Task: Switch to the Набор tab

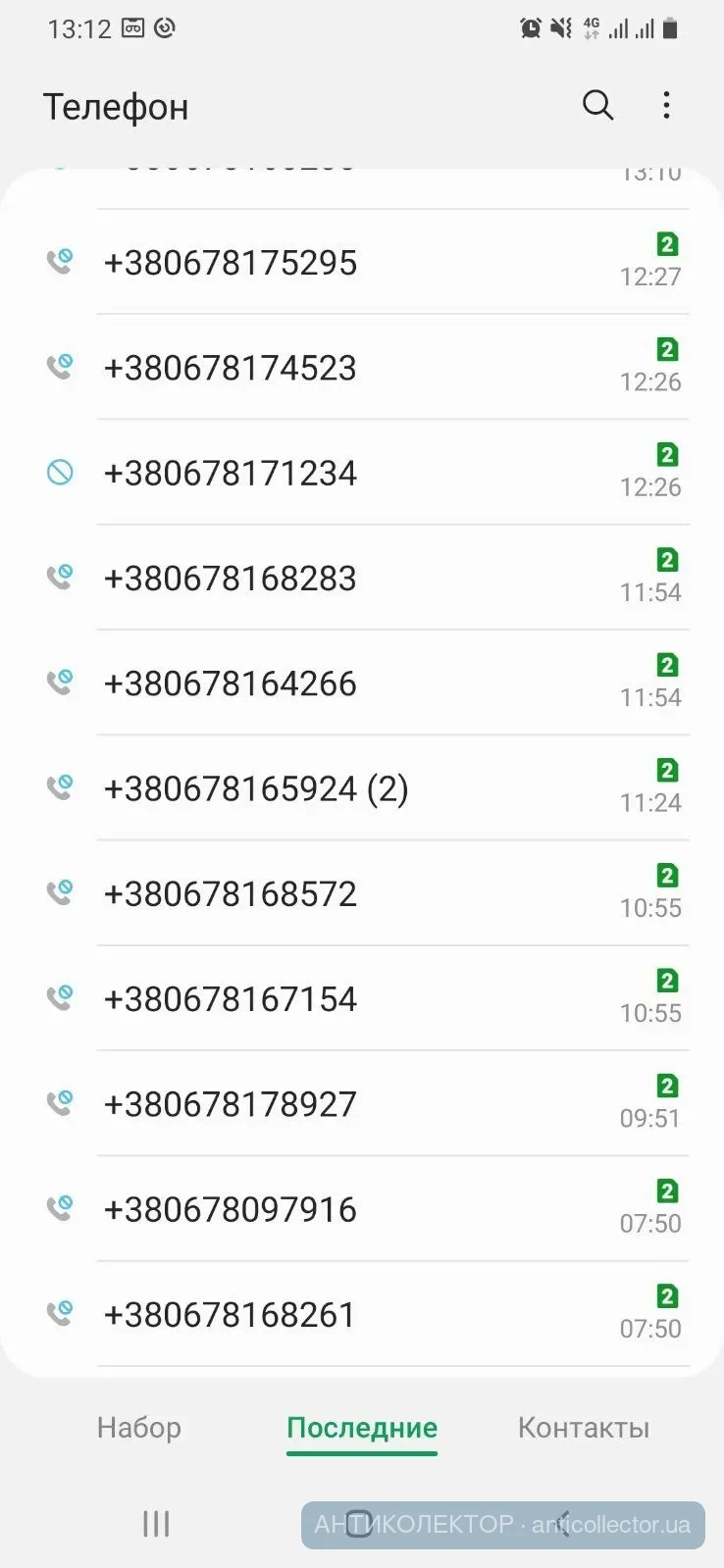Action: [139, 1427]
